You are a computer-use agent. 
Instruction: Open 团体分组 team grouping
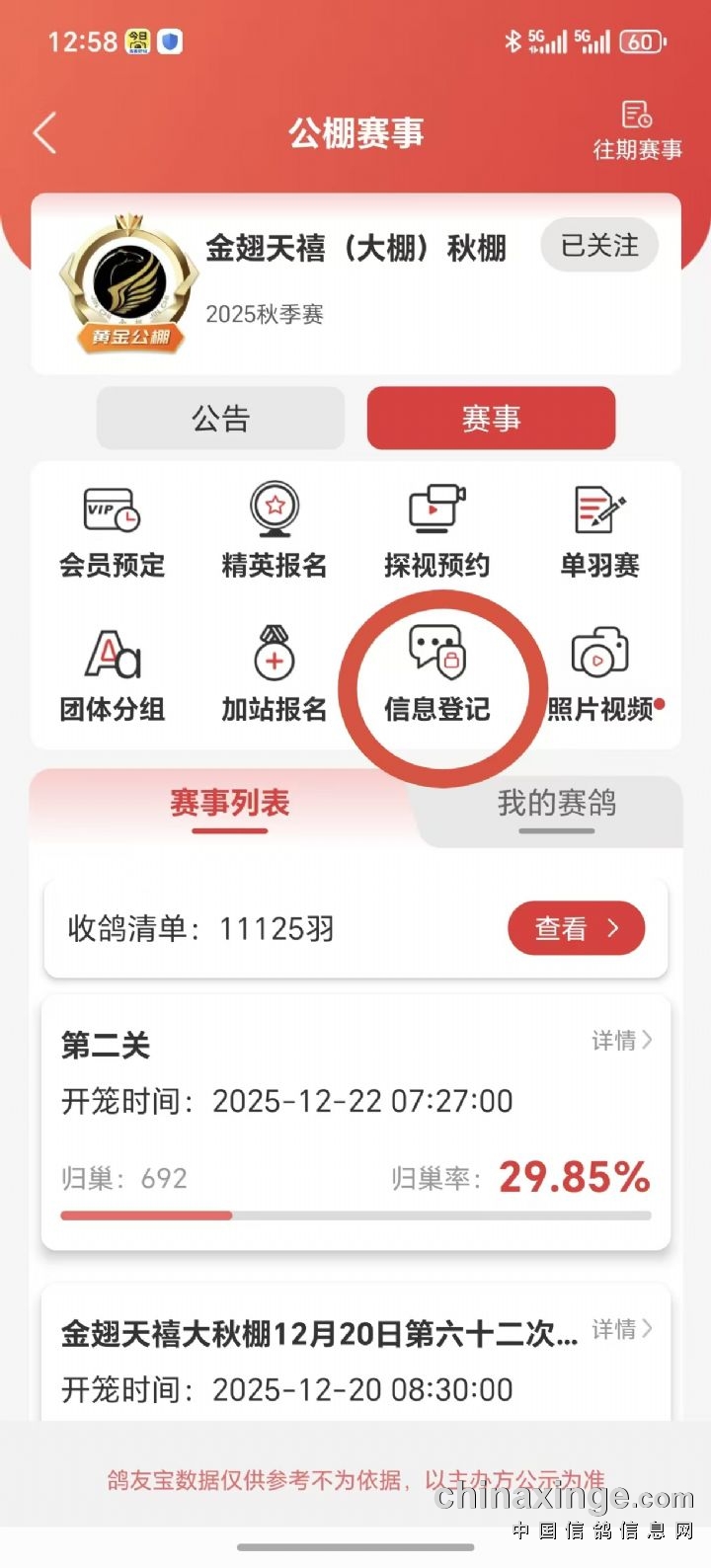[x=112, y=676]
